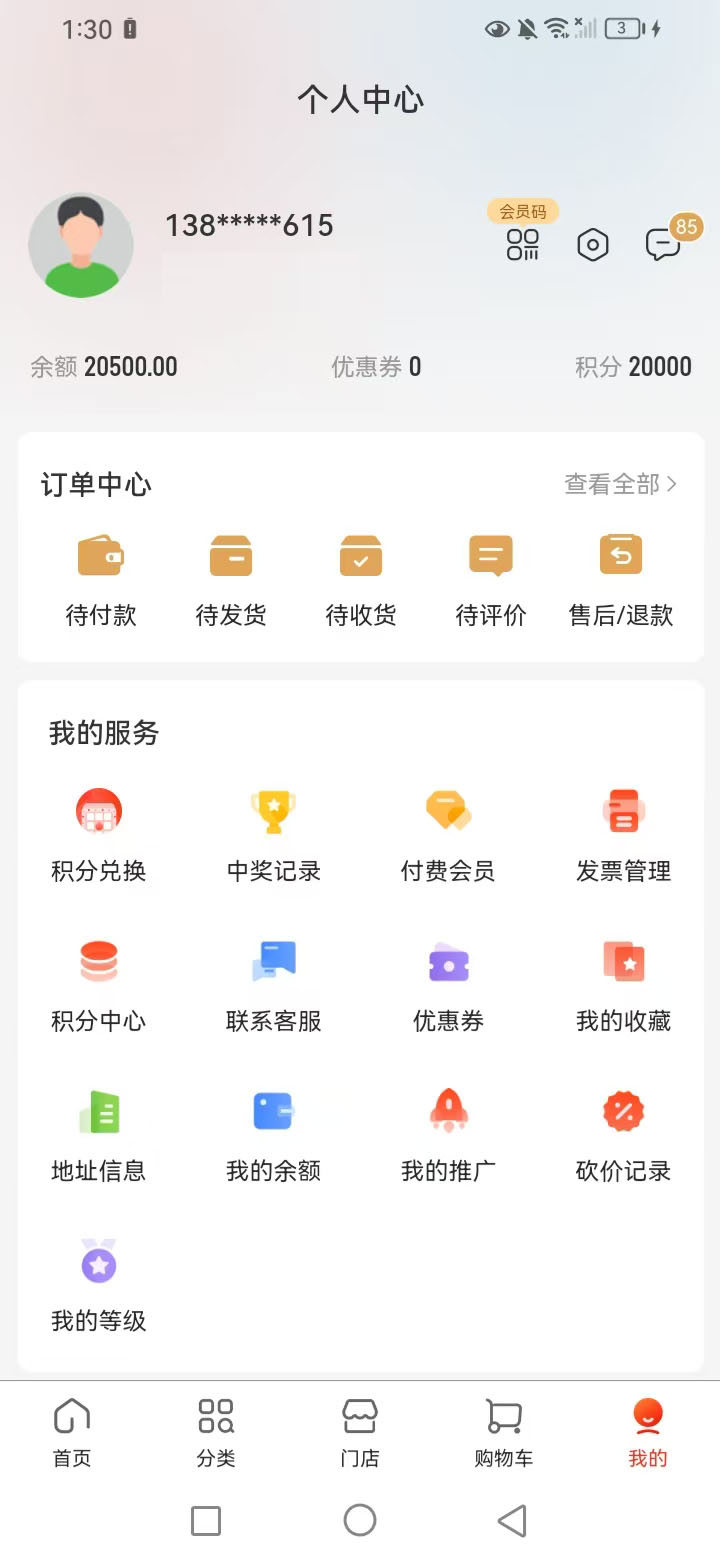Open 首页 home from bottom navigation

(x=71, y=1430)
